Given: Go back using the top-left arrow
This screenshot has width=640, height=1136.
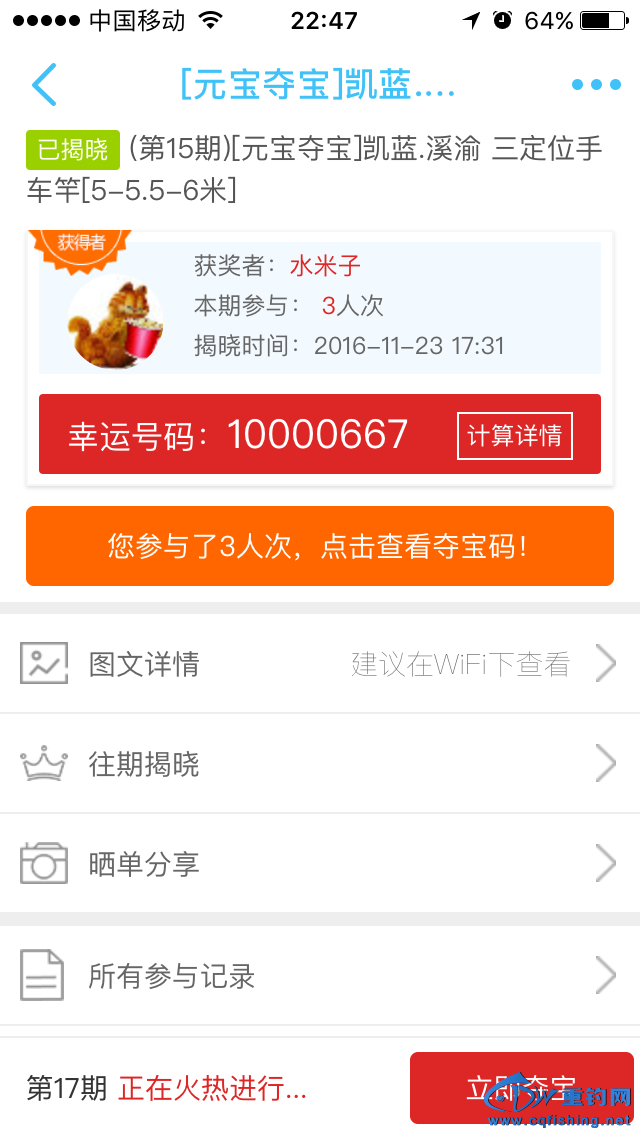Looking at the screenshot, I should (x=45, y=85).
